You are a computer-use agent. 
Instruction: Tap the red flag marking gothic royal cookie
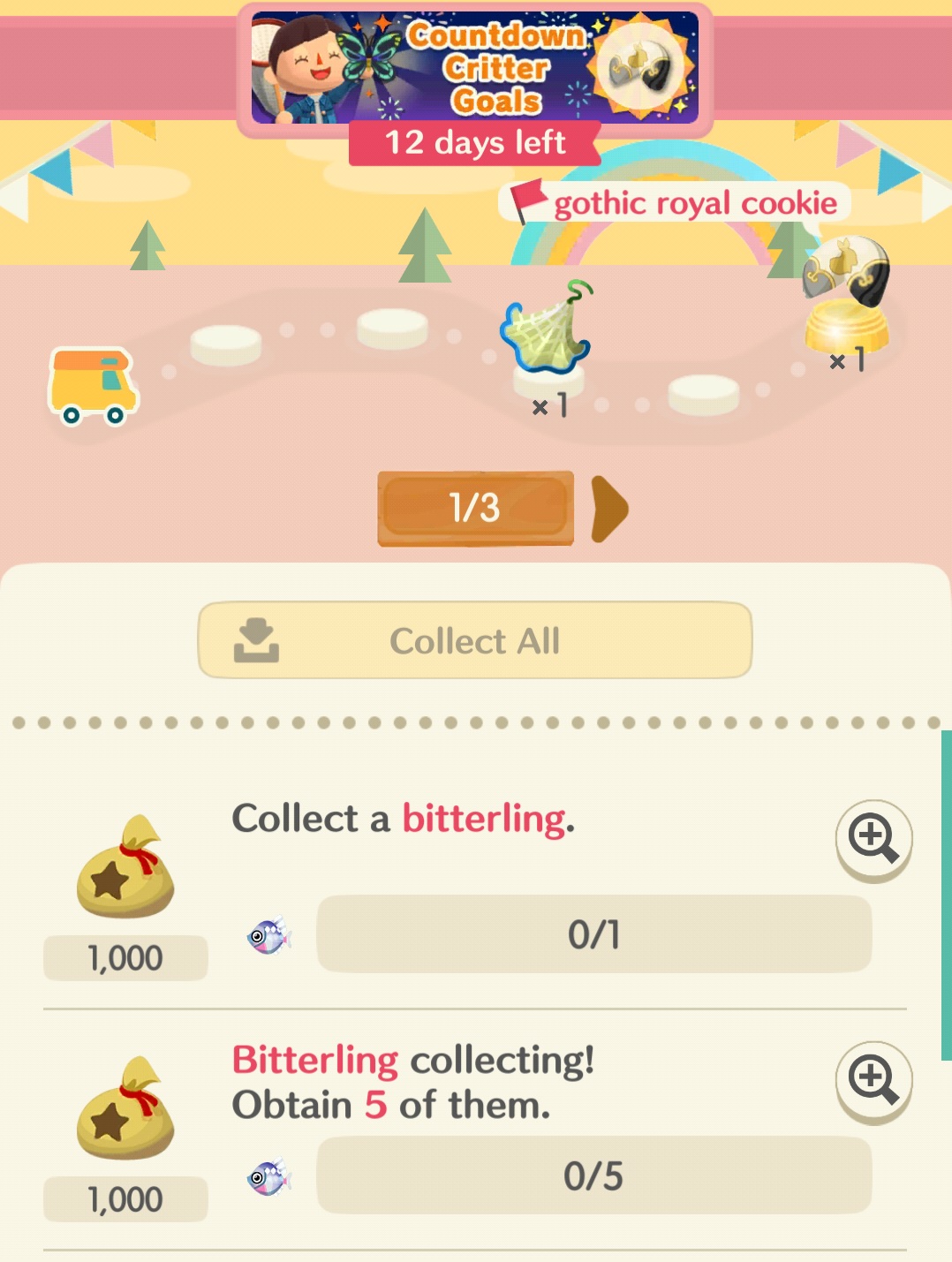pos(528,201)
